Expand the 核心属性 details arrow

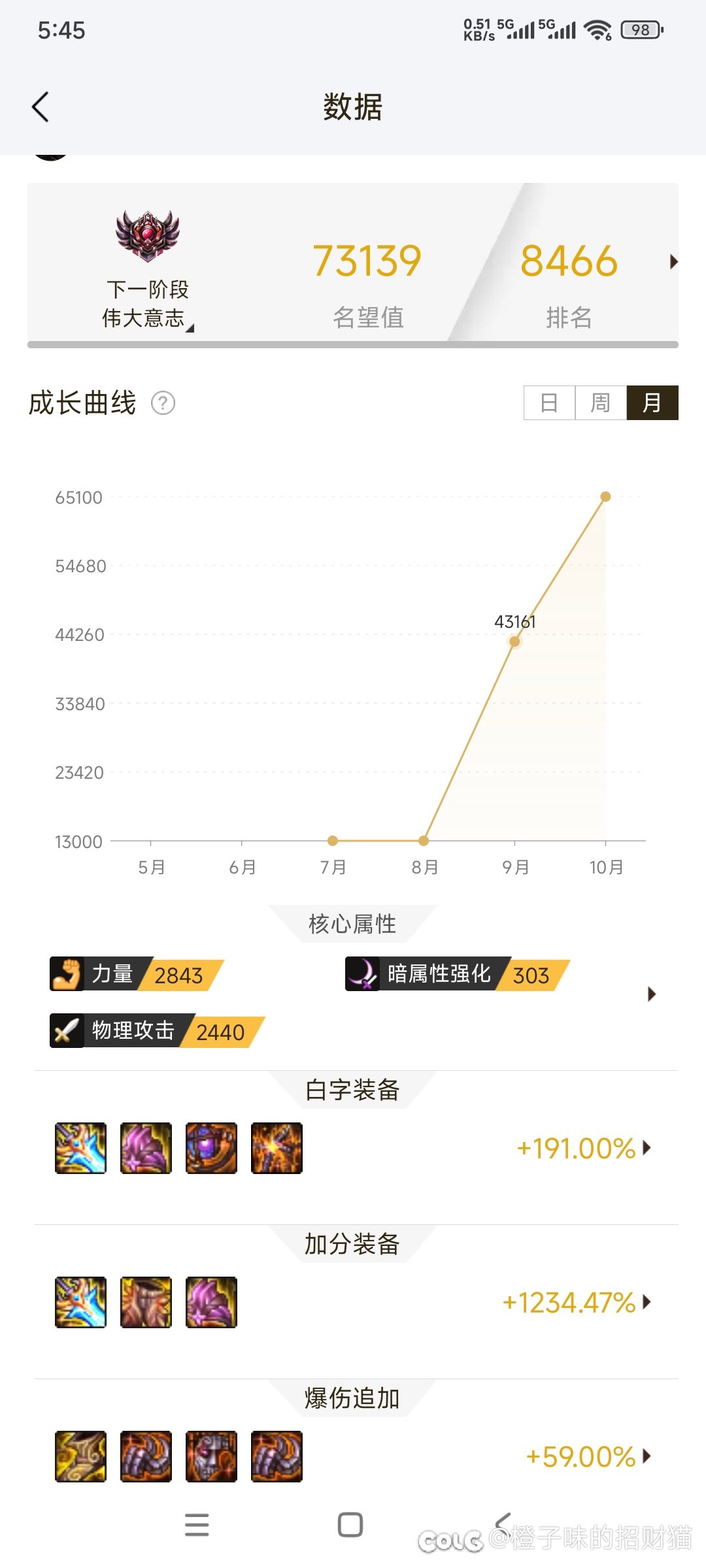click(x=651, y=994)
